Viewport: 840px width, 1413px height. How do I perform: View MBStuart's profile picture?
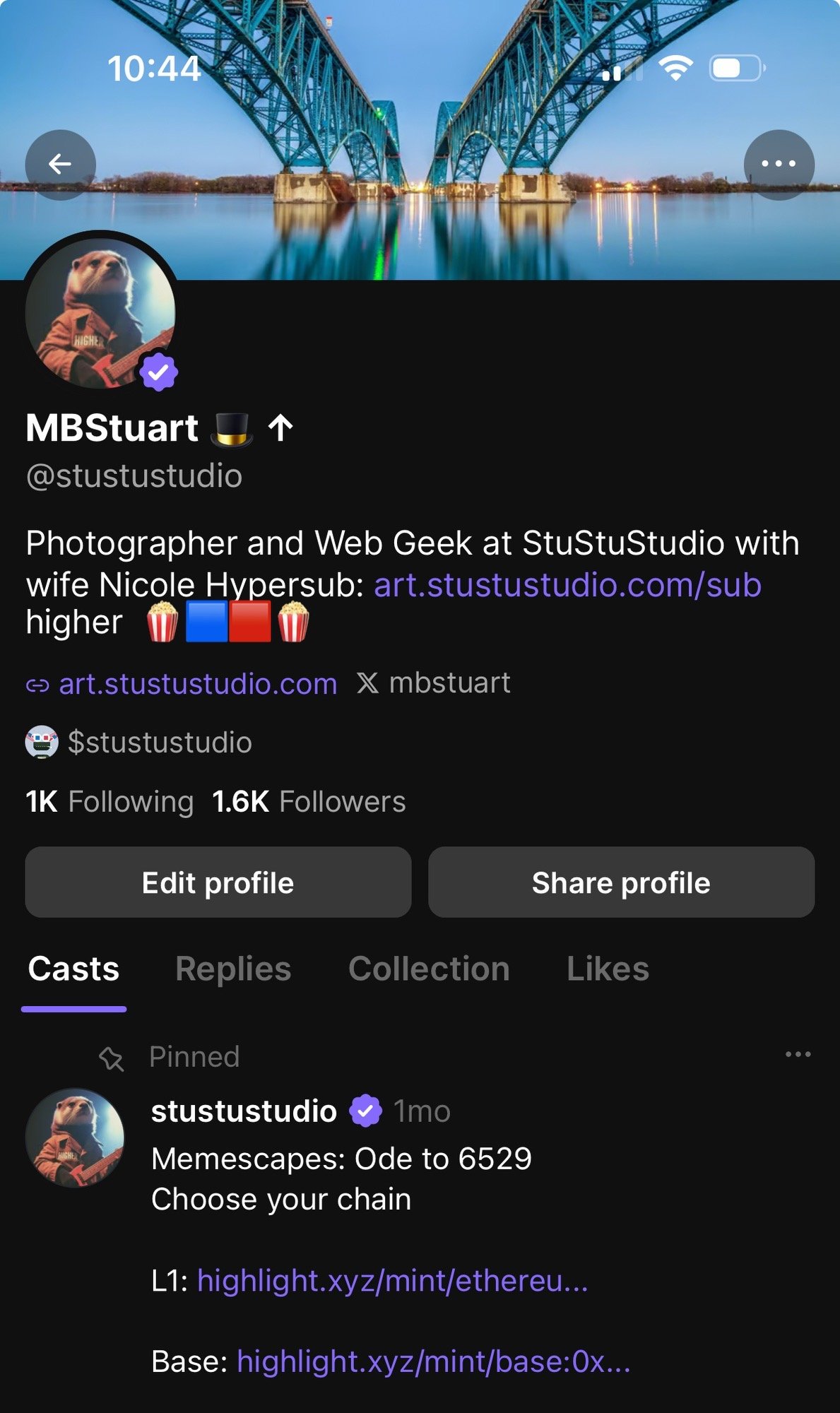click(100, 311)
